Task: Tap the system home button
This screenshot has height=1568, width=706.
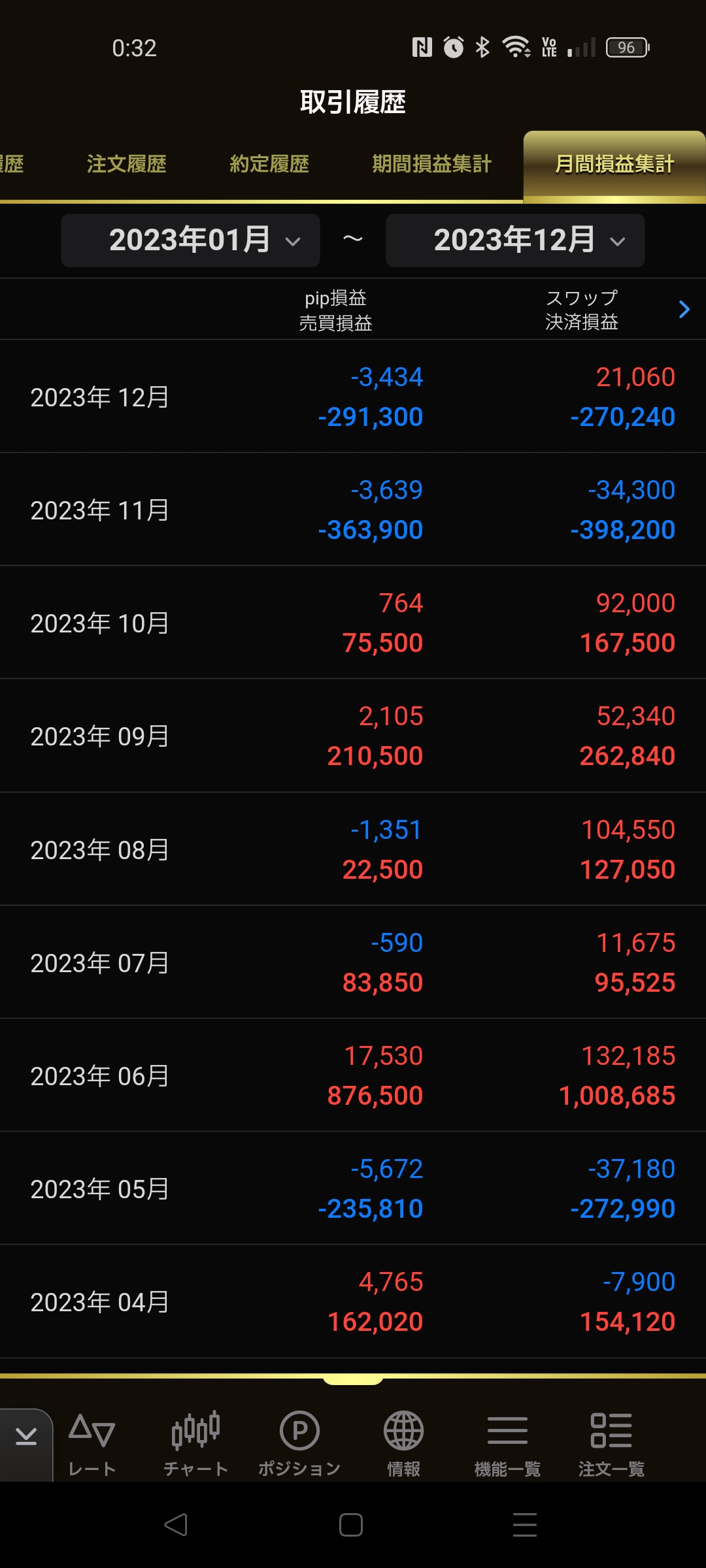Action: pyautogui.click(x=351, y=1525)
